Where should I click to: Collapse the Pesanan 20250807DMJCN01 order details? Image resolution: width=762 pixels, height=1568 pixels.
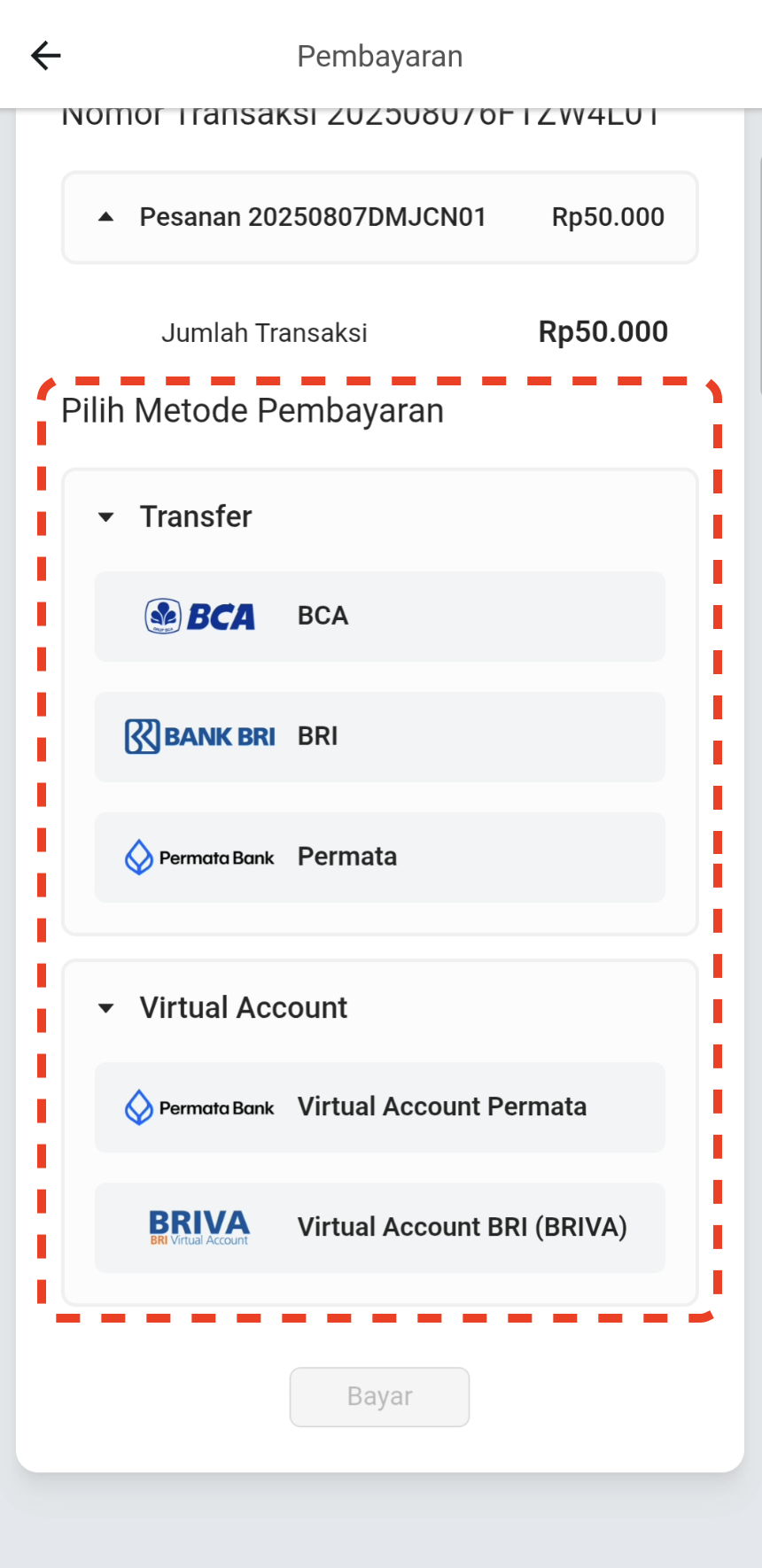click(x=106, y=217)
